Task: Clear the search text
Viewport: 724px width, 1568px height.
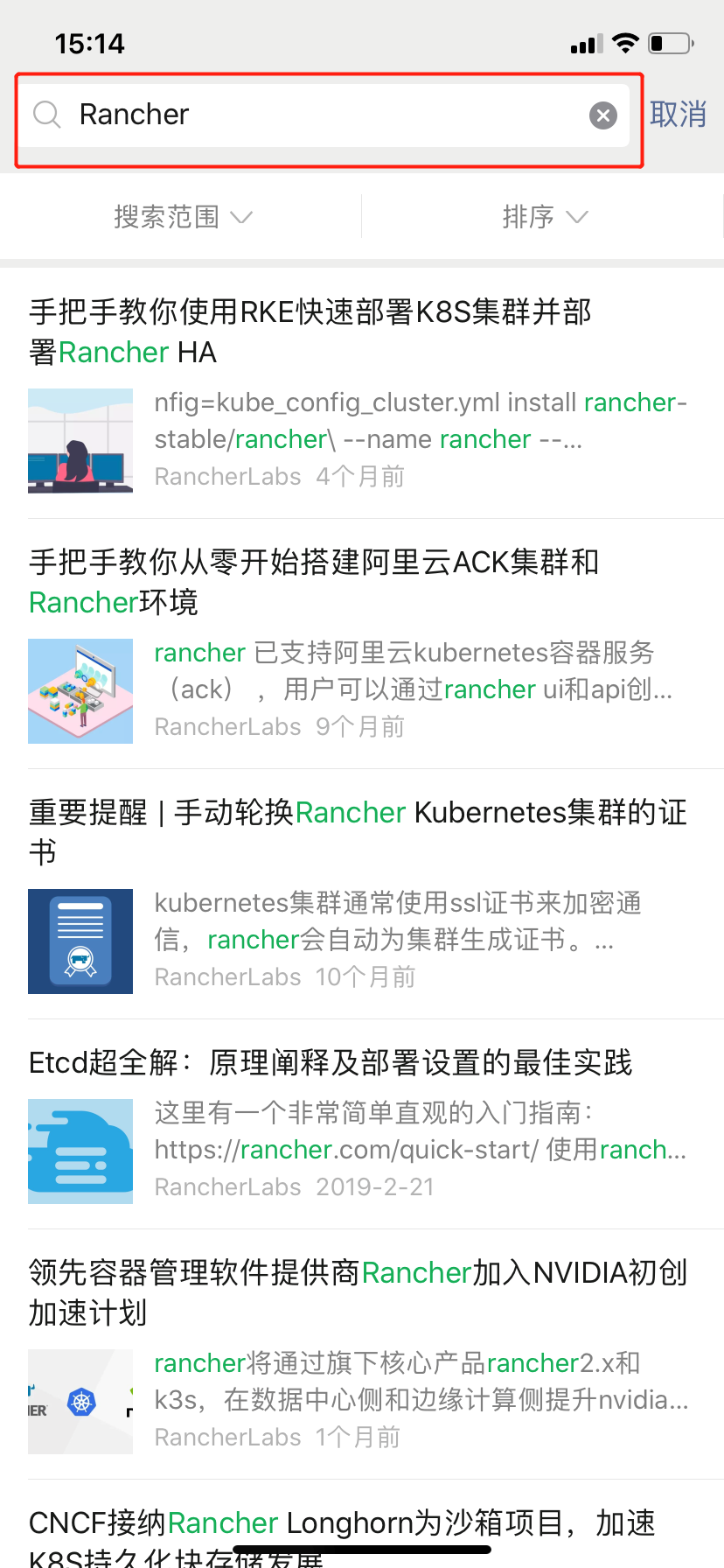Action: pos(602,115)
